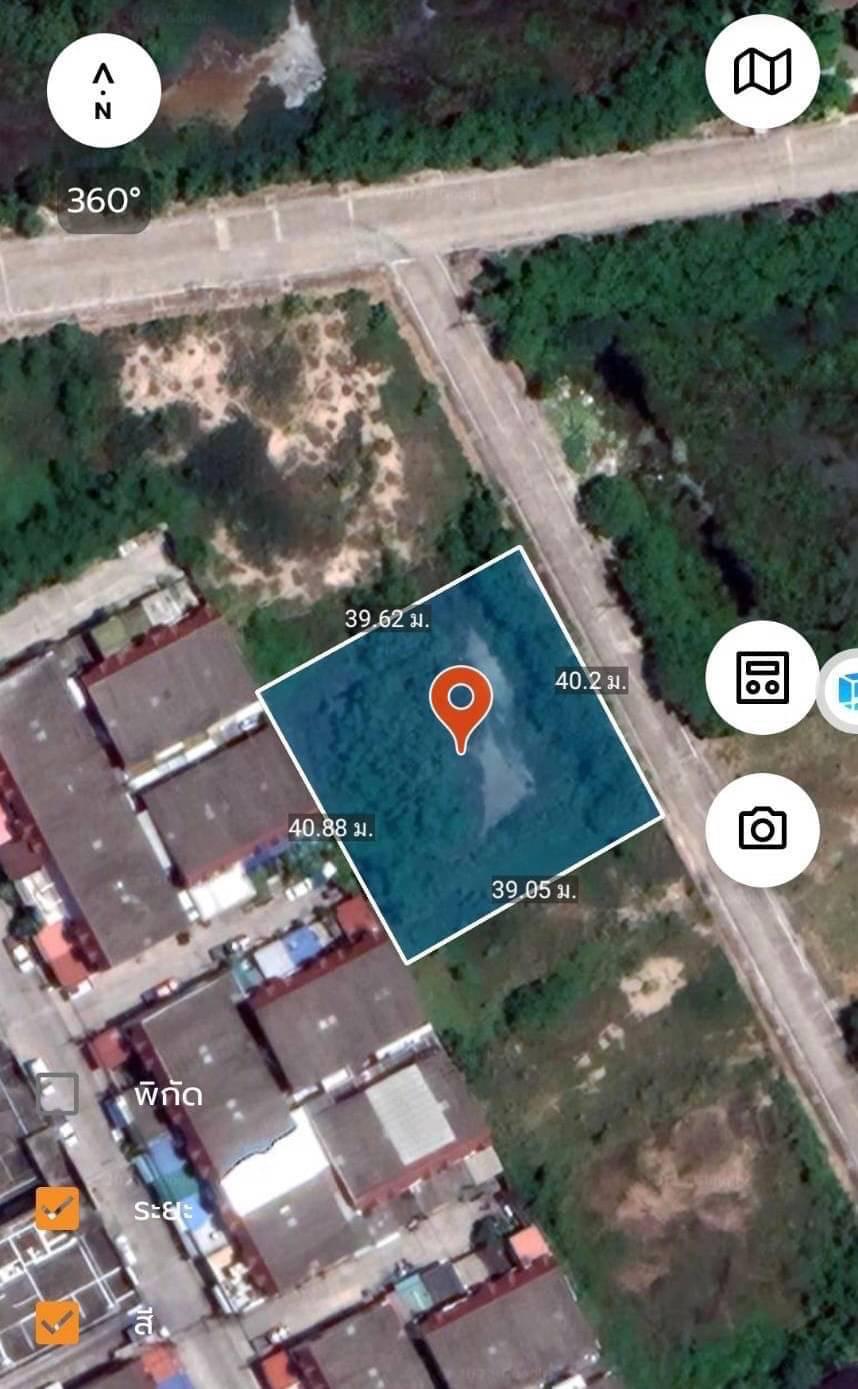Image resolution: width=858 pixels, height=1389 pixels.
Task: Open the map layers button
Action: point(762,72)
